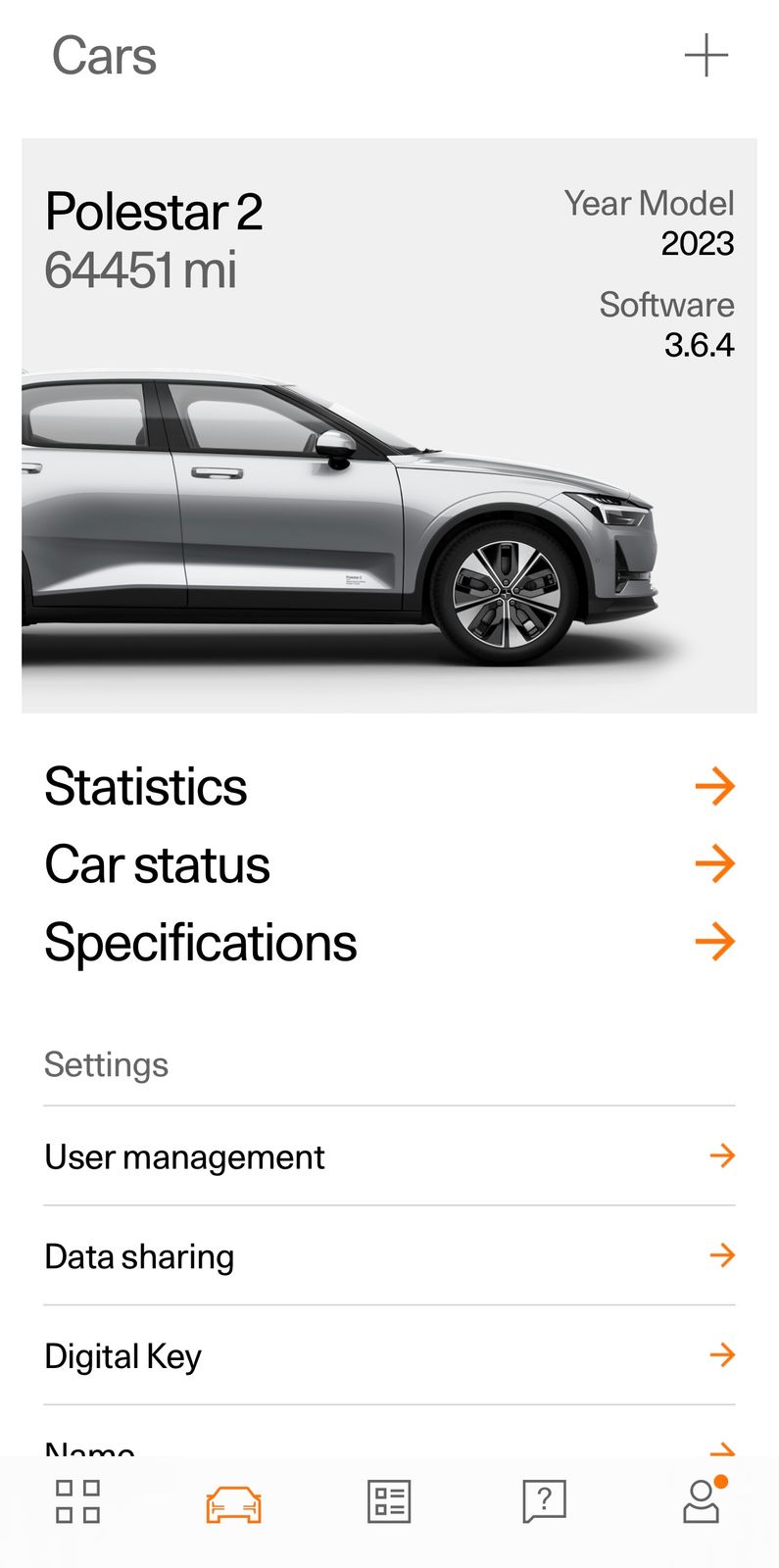The width and height of the screenshot is (779, 1568).
Task: Go to the profile tab
Action: pos(702,1501)
